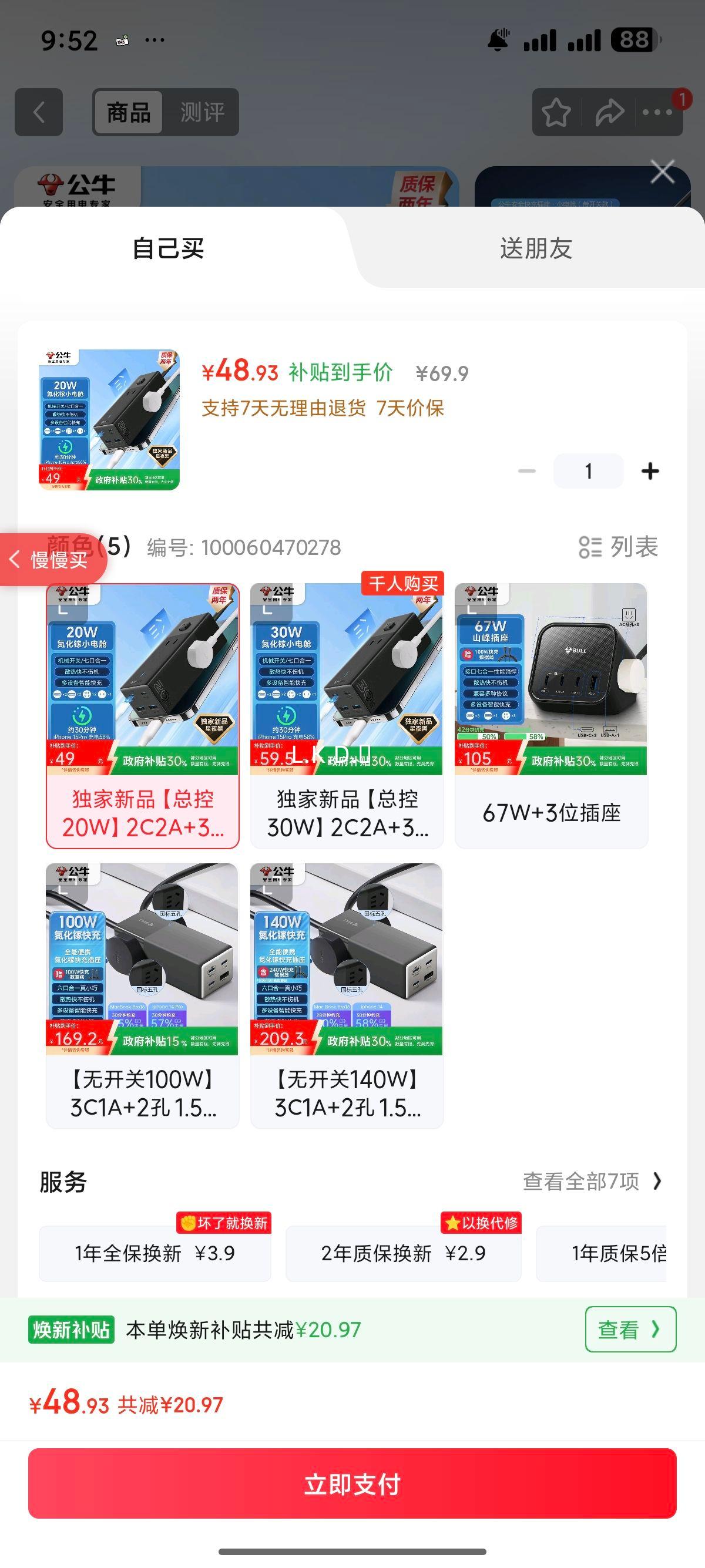
Task: Tap 立即支付 to pay now
Action: [352, 1483]
